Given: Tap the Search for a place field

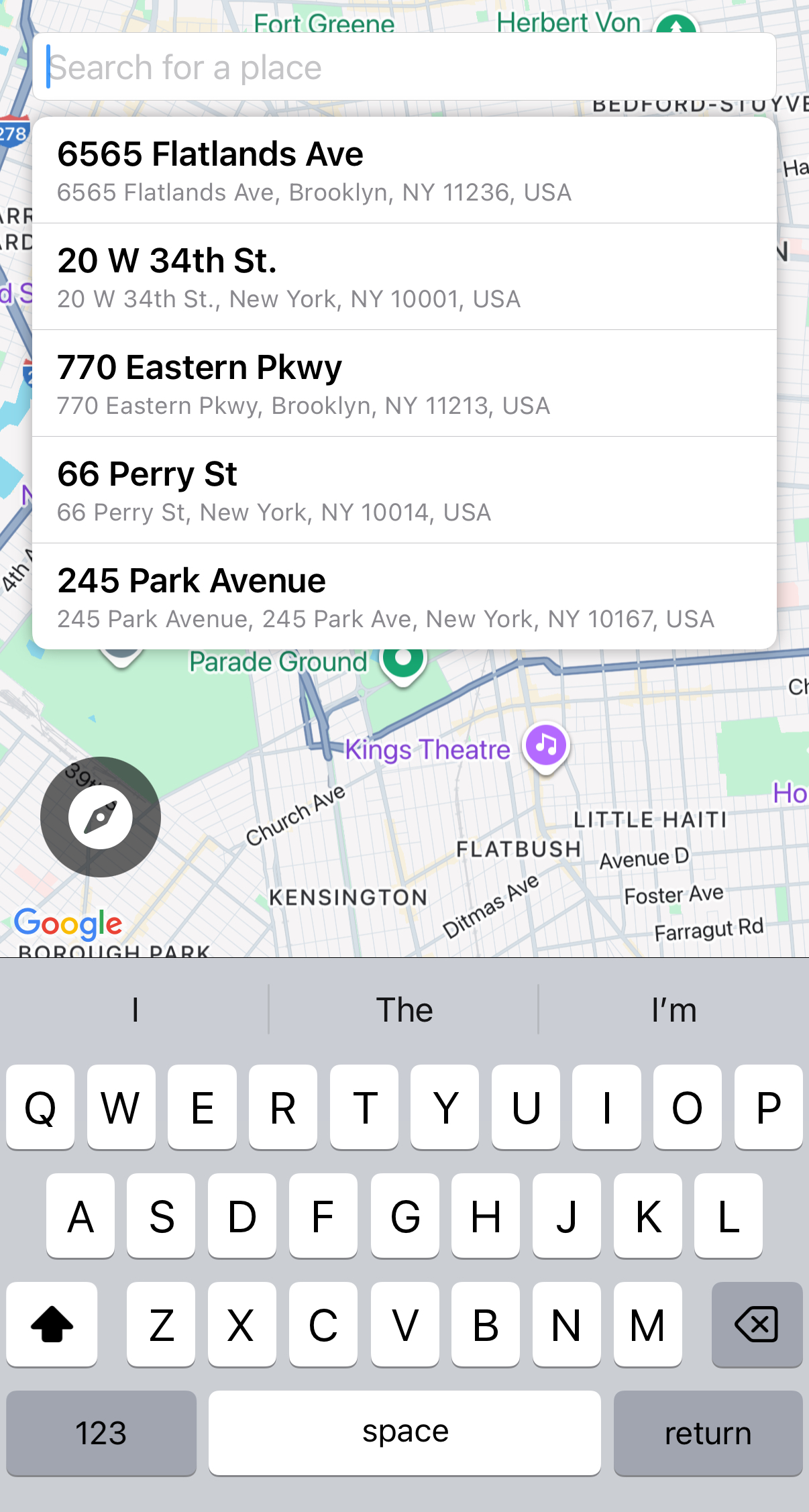Looking at the screenshot, I should click(x=404, y=68).
